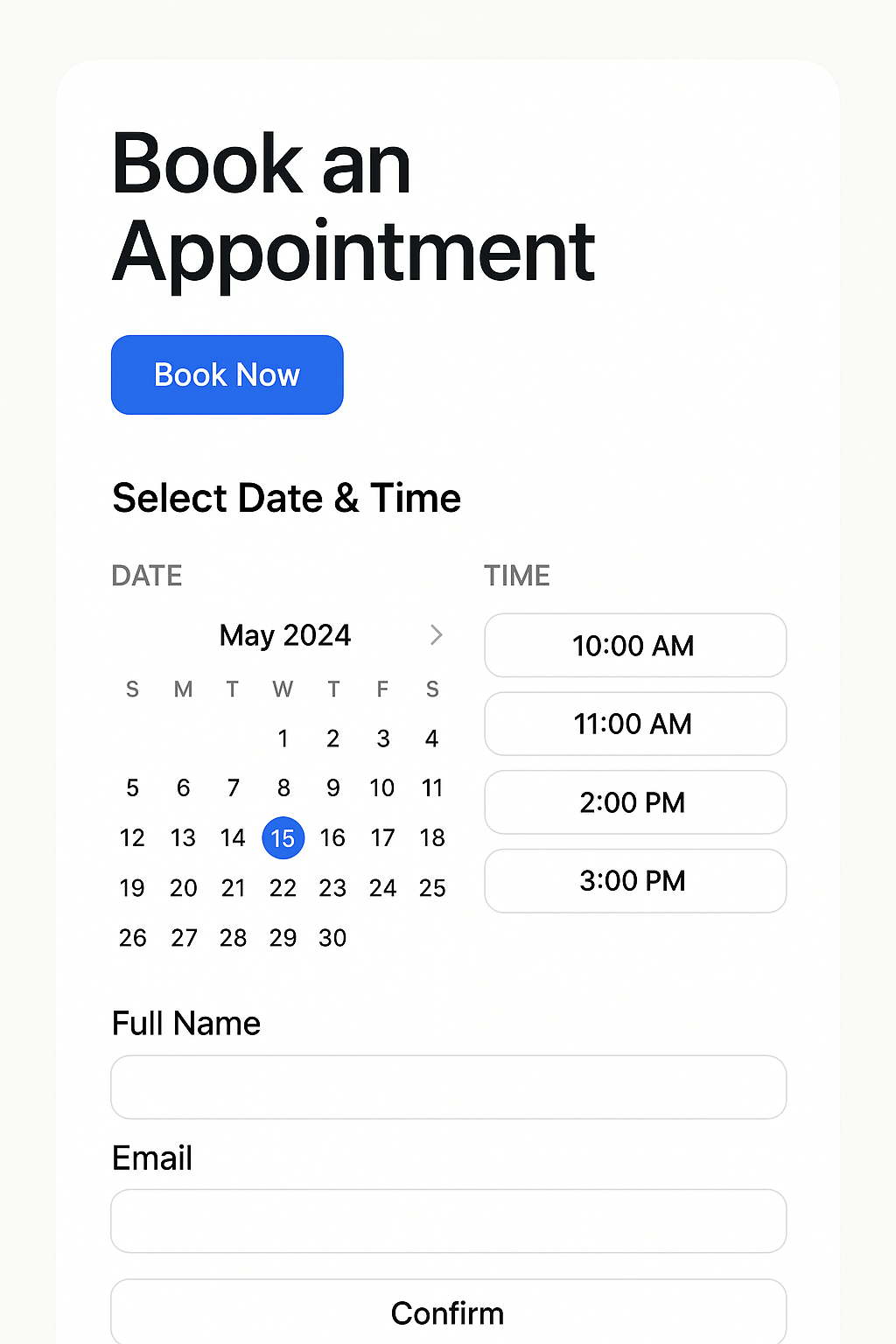Select May 15 on the calendar
The width and height of the screenshot is (896, 1344).
[283, 838]
